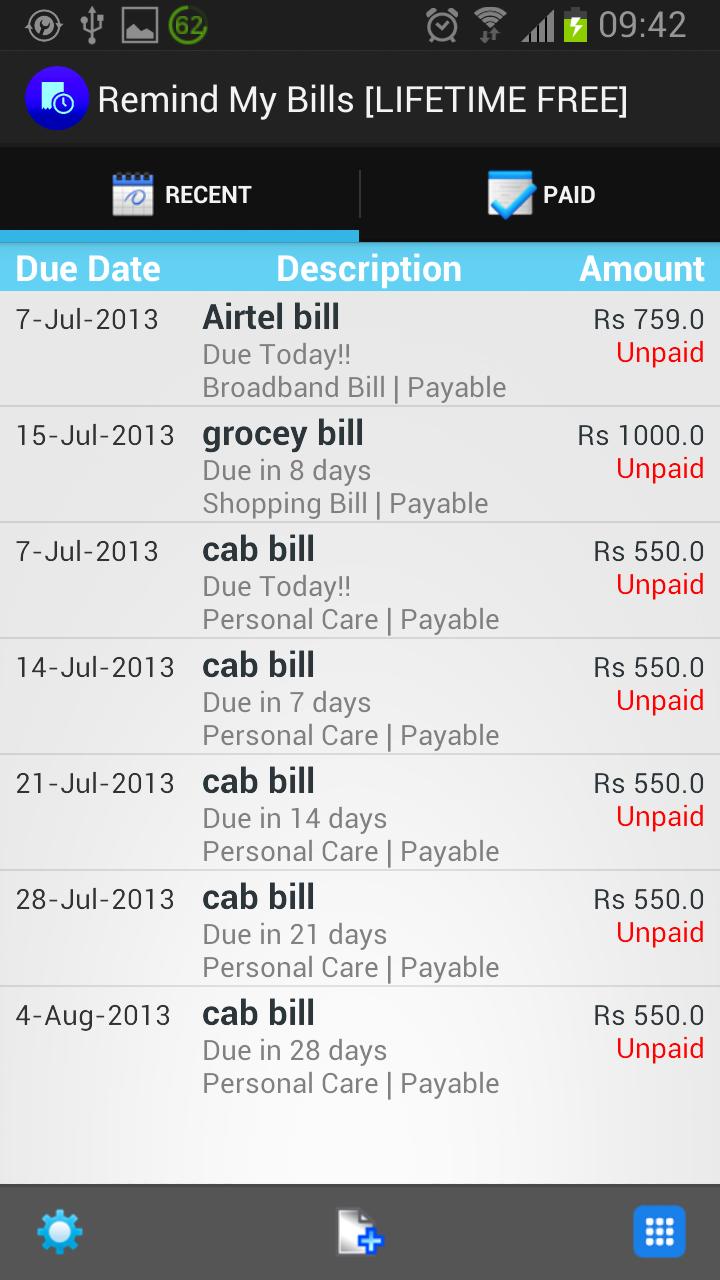Open cab bill due 14-Jul-2013
Screen dimensions: 720x1280
pyautogui.click(x=360, y=697)
